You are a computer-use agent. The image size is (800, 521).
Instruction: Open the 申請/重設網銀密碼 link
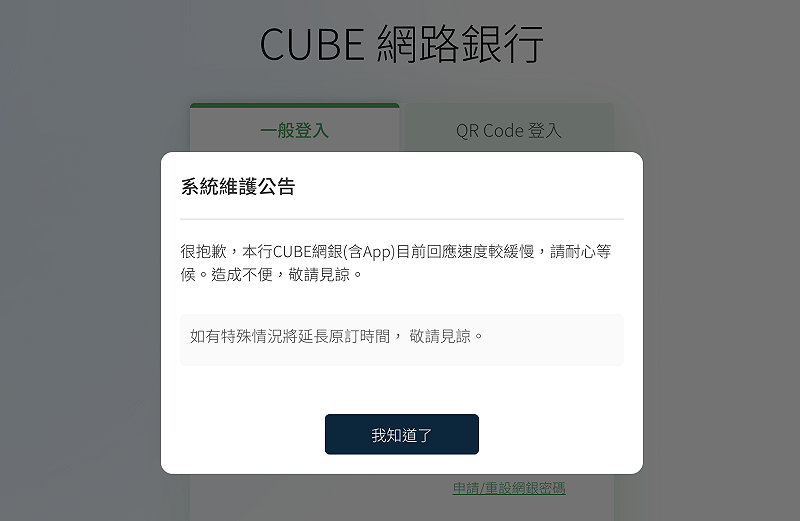tap(509, 488)
